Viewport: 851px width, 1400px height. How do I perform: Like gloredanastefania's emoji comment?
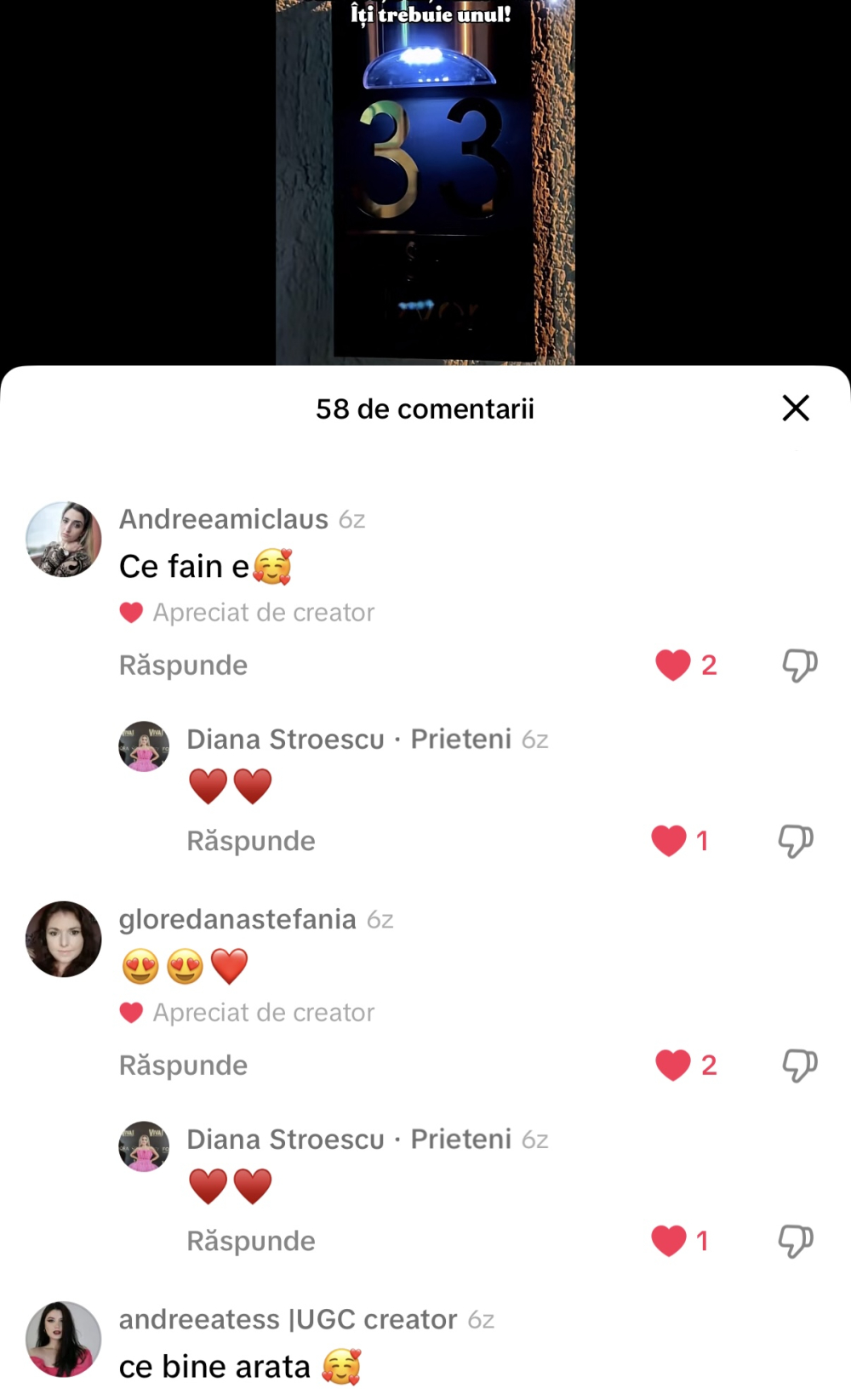coord(672,1065)
